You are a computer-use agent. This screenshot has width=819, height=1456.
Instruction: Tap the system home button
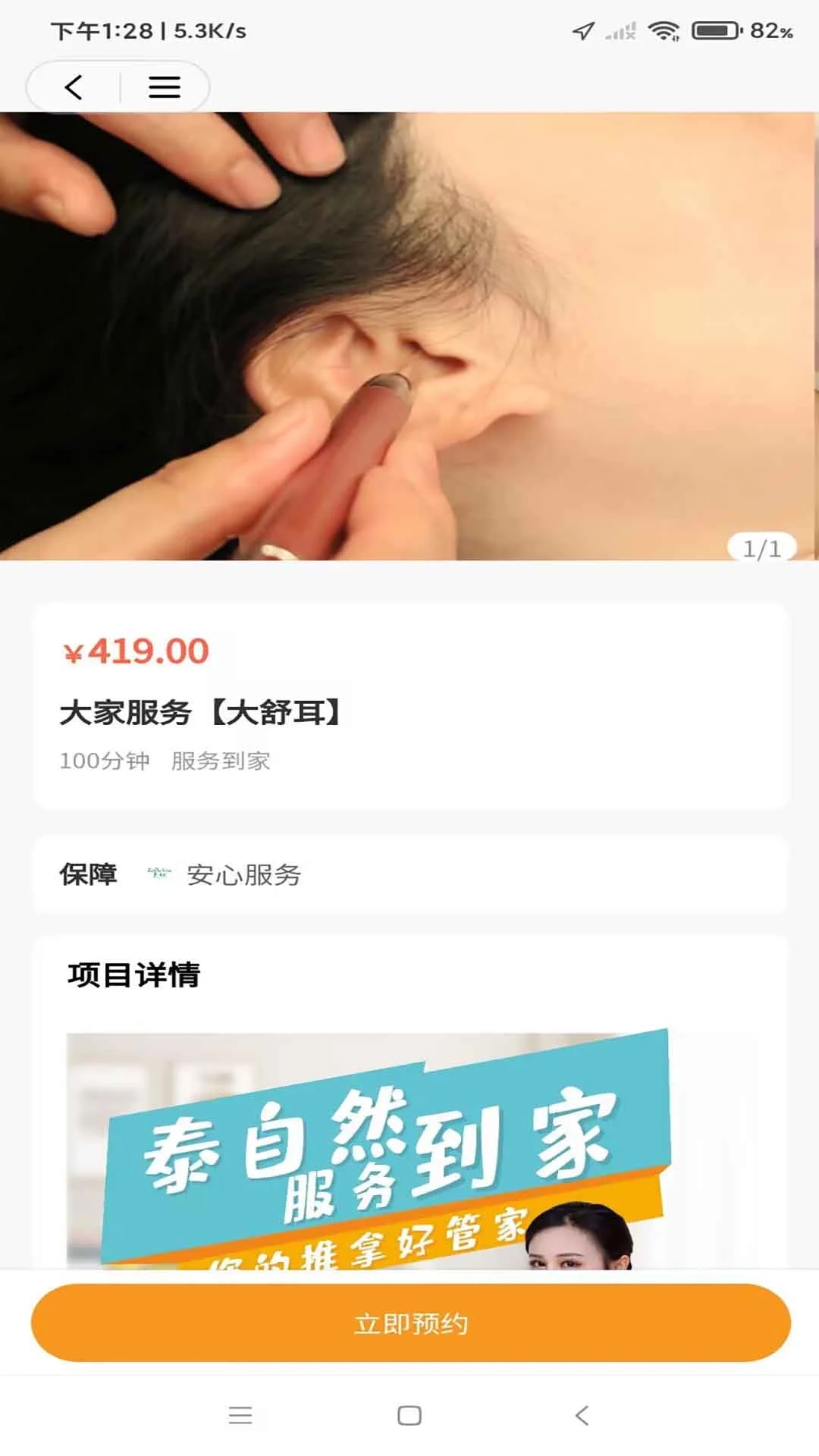tap(409, 1415)
